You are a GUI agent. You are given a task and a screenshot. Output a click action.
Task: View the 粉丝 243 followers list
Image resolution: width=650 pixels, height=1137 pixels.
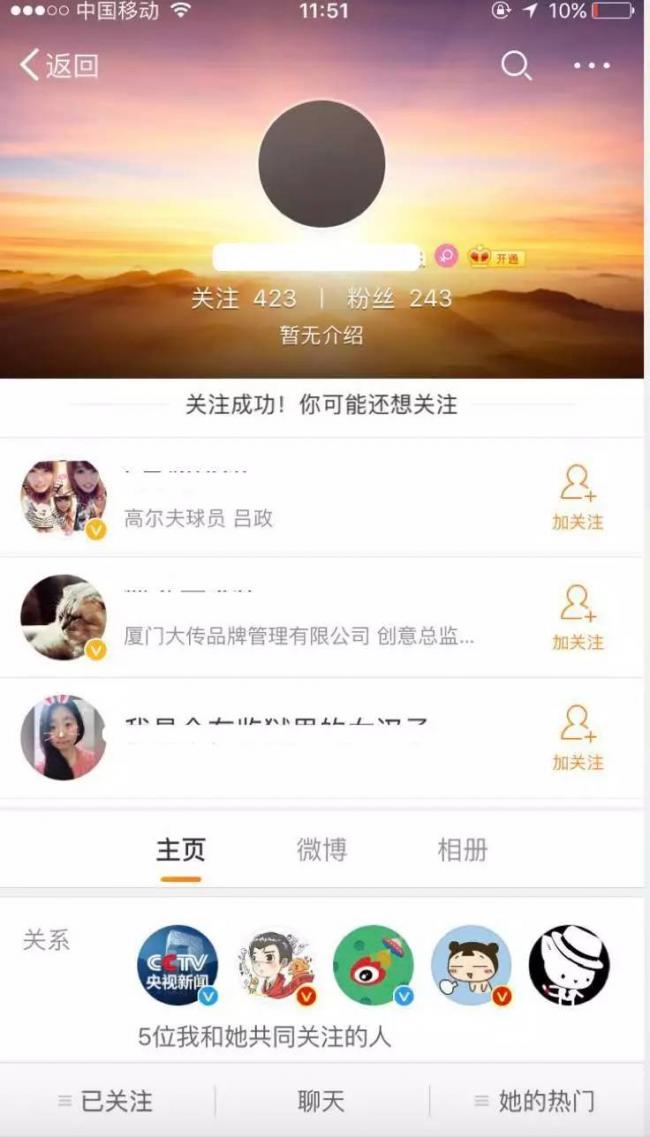(x=399, y=298)
